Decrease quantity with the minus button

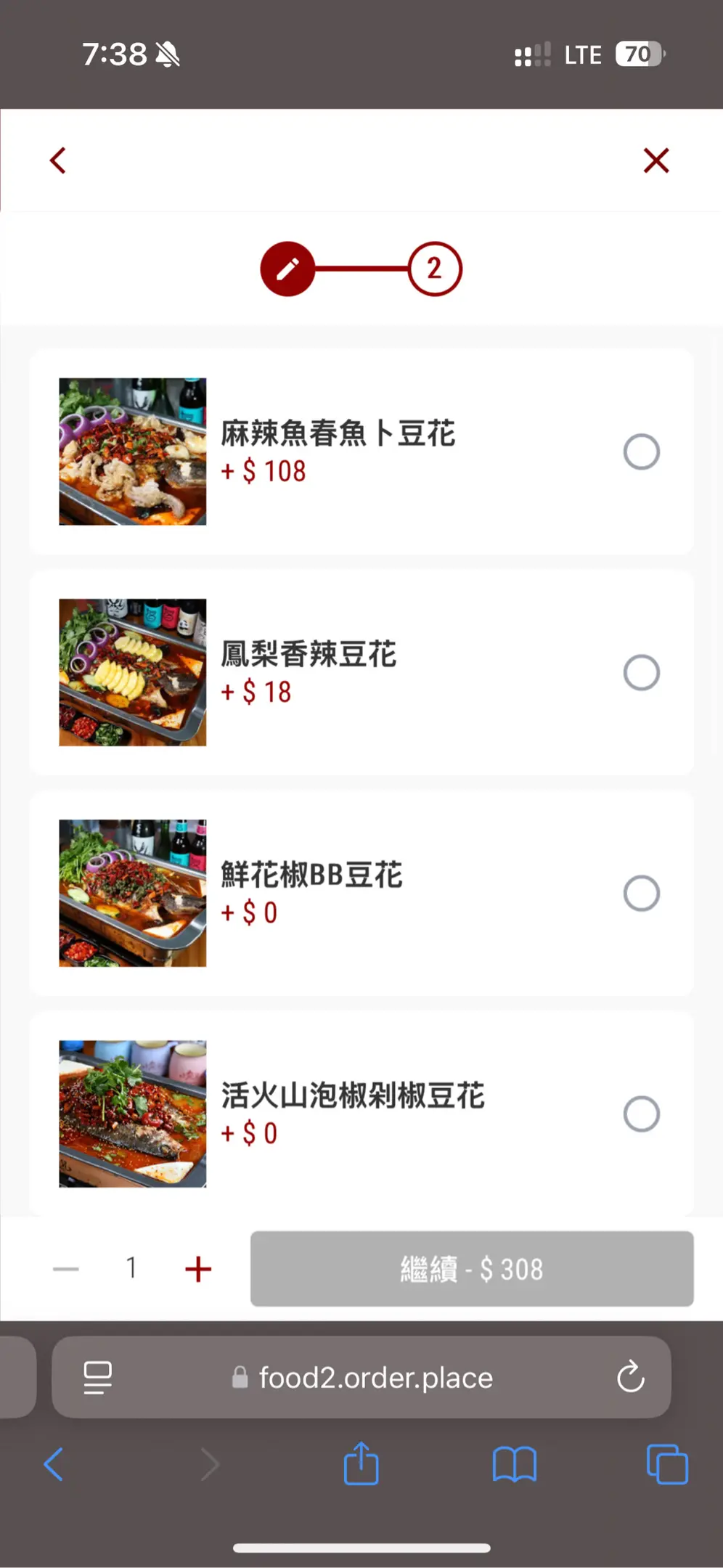pyautogui.click(x=66, y=1269)
